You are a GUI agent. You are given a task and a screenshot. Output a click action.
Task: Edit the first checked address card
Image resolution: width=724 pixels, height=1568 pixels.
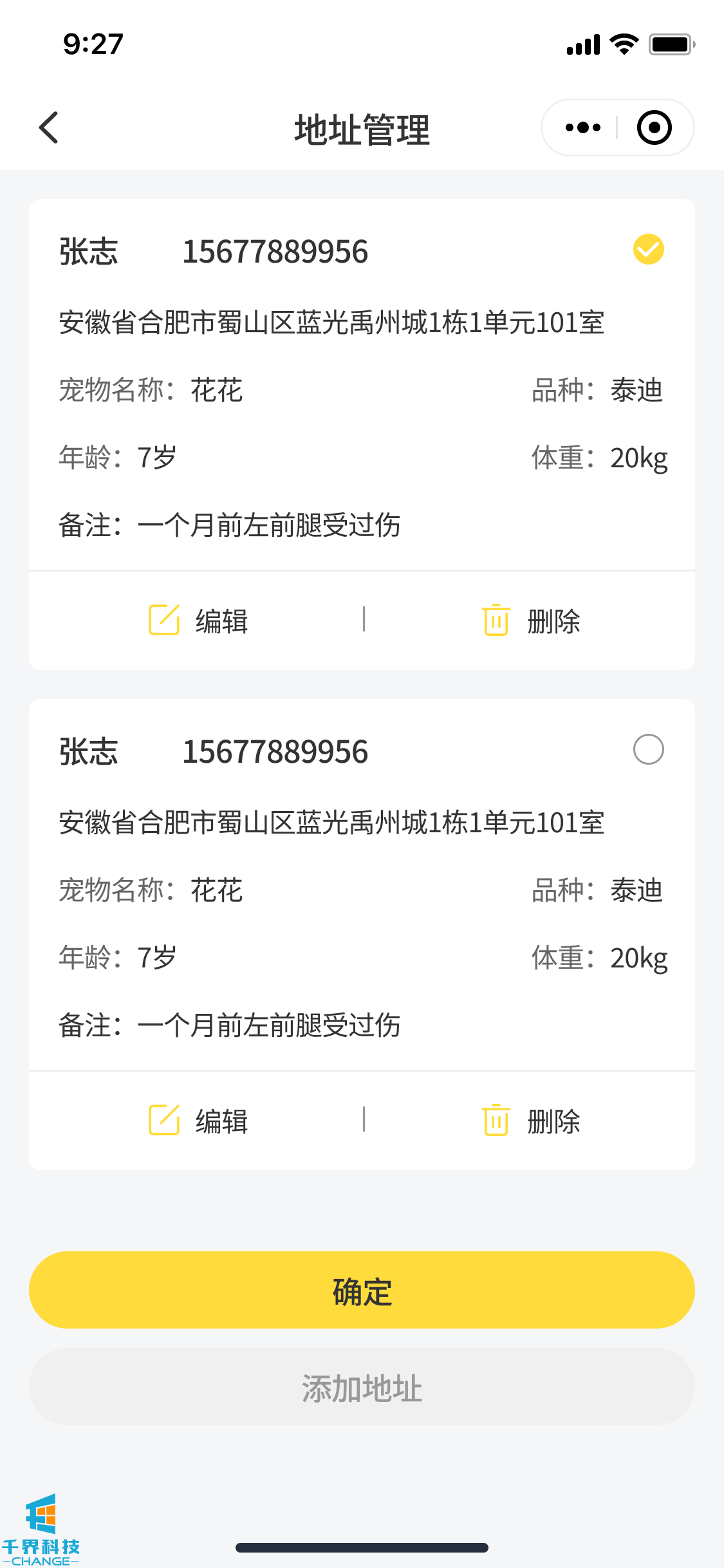pyautogui.click(x=198, y=621)
